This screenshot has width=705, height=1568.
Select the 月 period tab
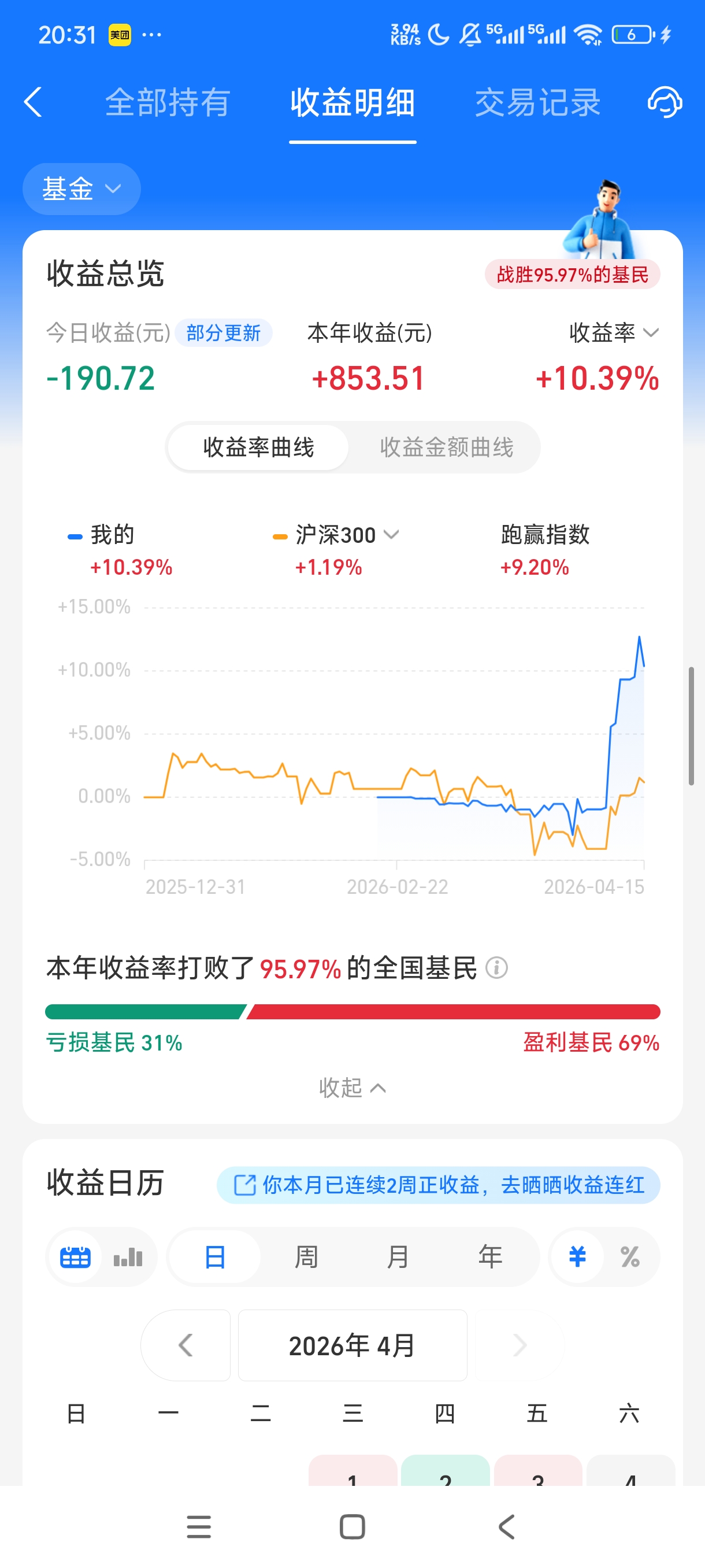point(398,1257)
